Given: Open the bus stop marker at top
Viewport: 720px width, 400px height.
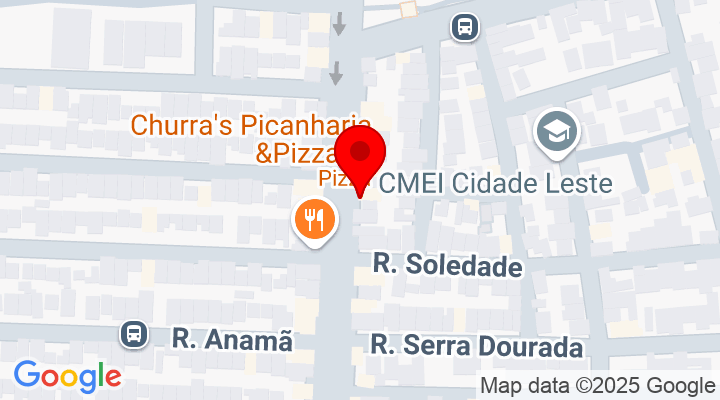Looking at the screenshot, I should click(463, 27).
